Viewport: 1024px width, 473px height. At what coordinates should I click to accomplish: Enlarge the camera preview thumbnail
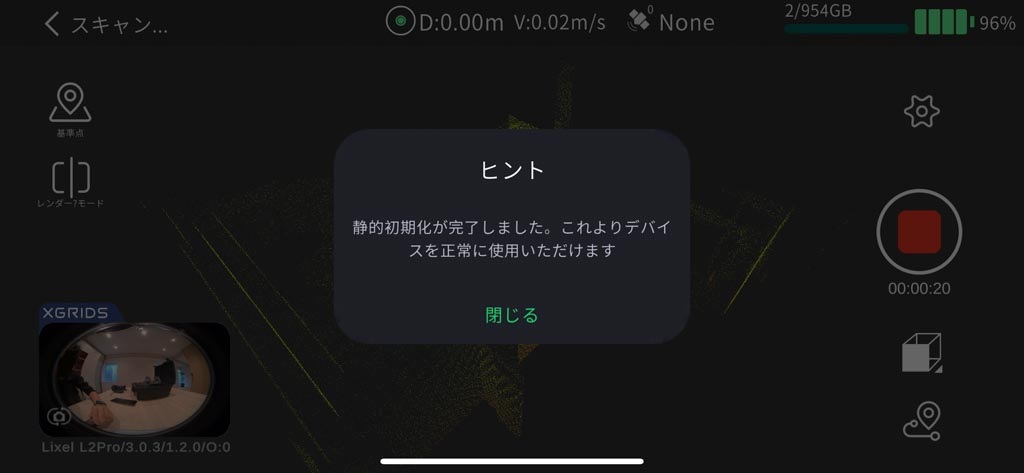(x=134, y=378)
